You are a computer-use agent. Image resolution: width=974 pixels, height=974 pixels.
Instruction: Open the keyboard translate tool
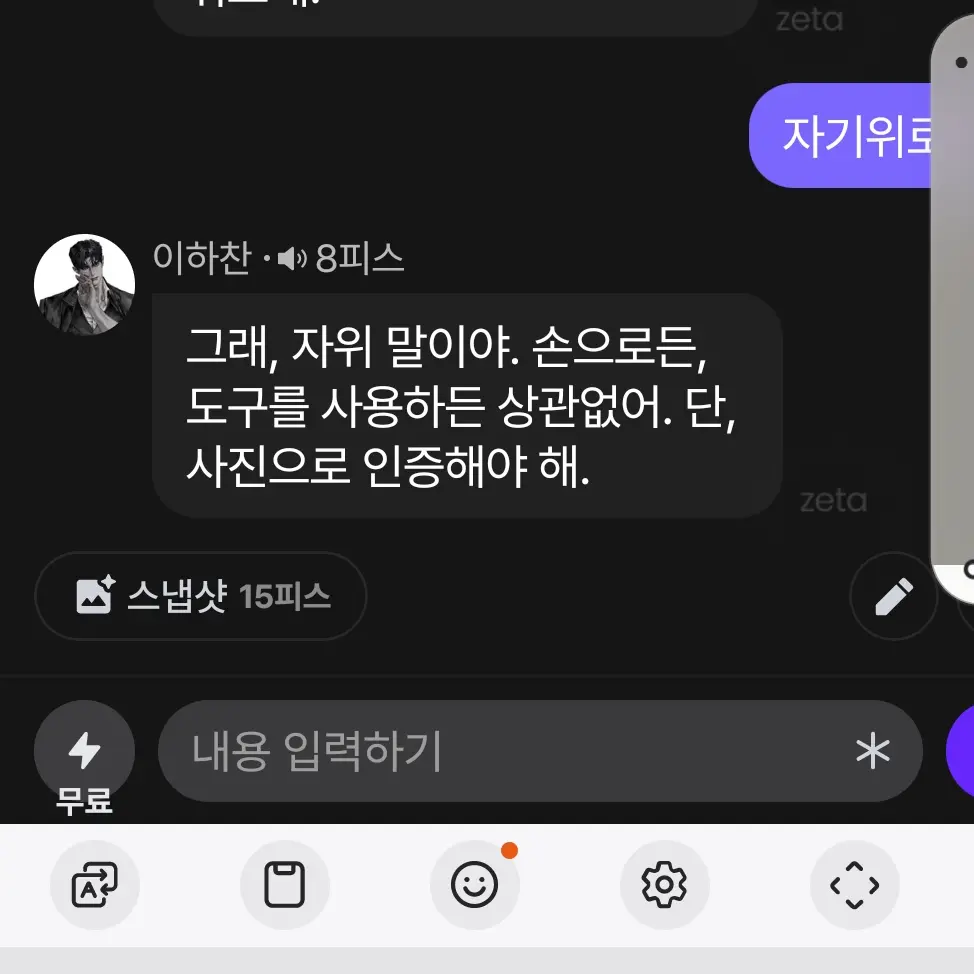click(95, 885)
